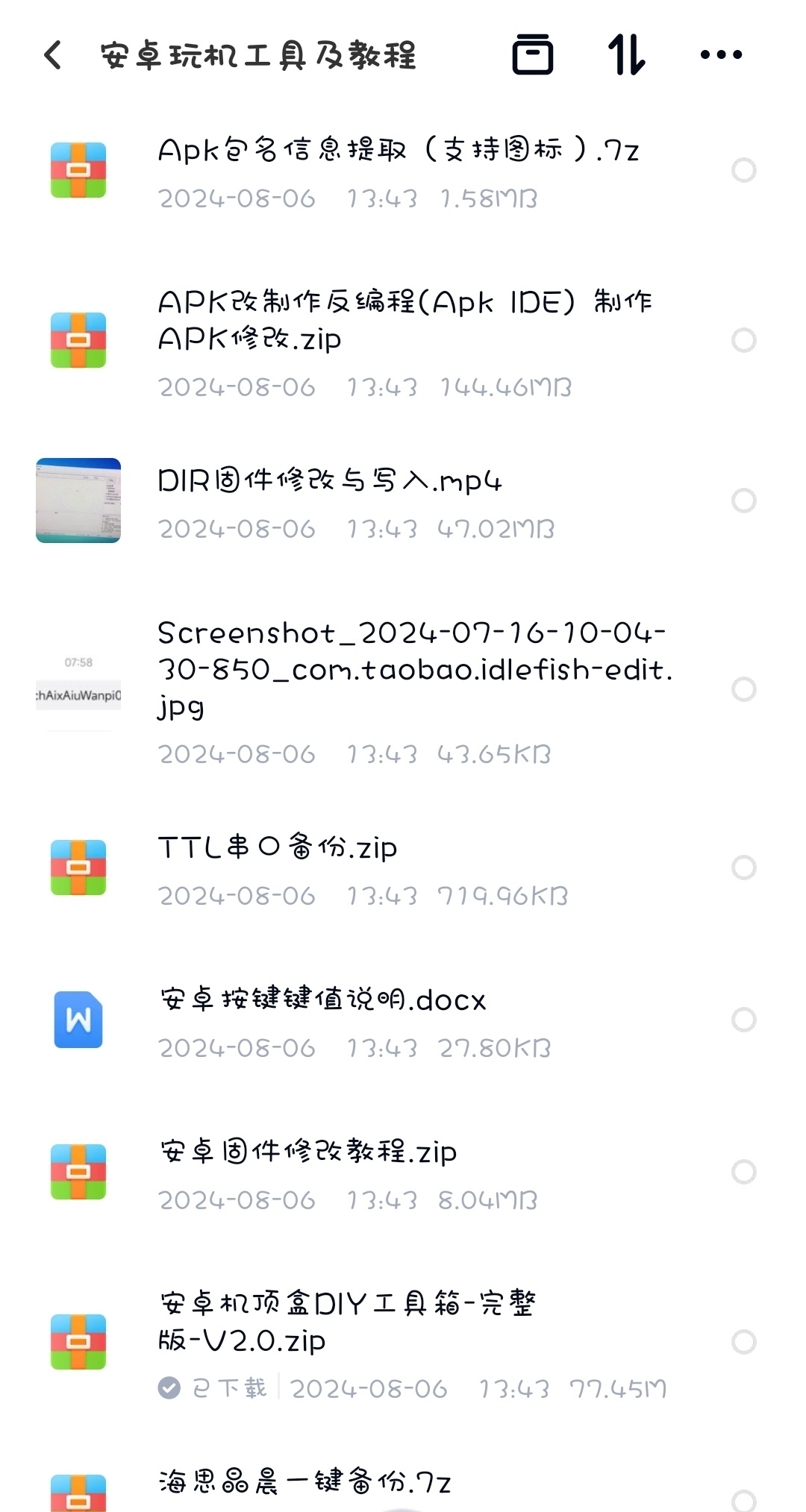The image size is (806, 1512).
Task: Check the circle beside 安卓固件修改教程.zip
Action: (x=743, y=1172)
